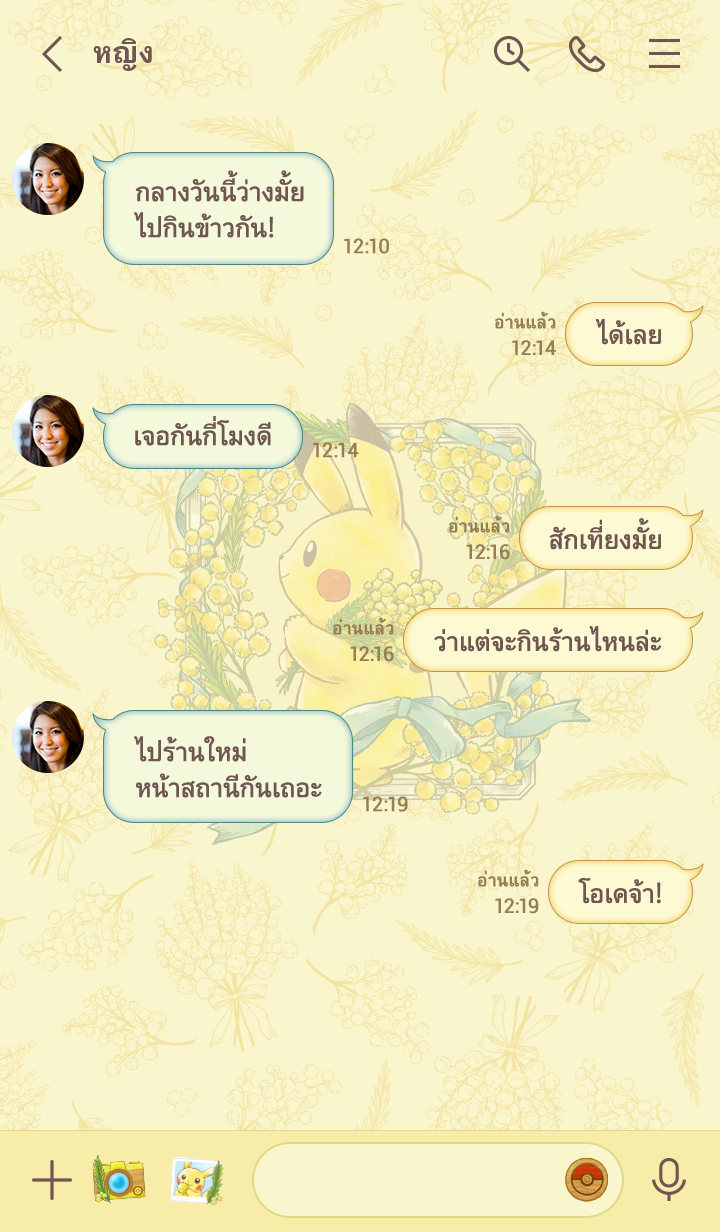The height and width of the screenshot is (1232, 720).
Task: Start a voice call with หญิง
Action: click(x=587, y=54)
